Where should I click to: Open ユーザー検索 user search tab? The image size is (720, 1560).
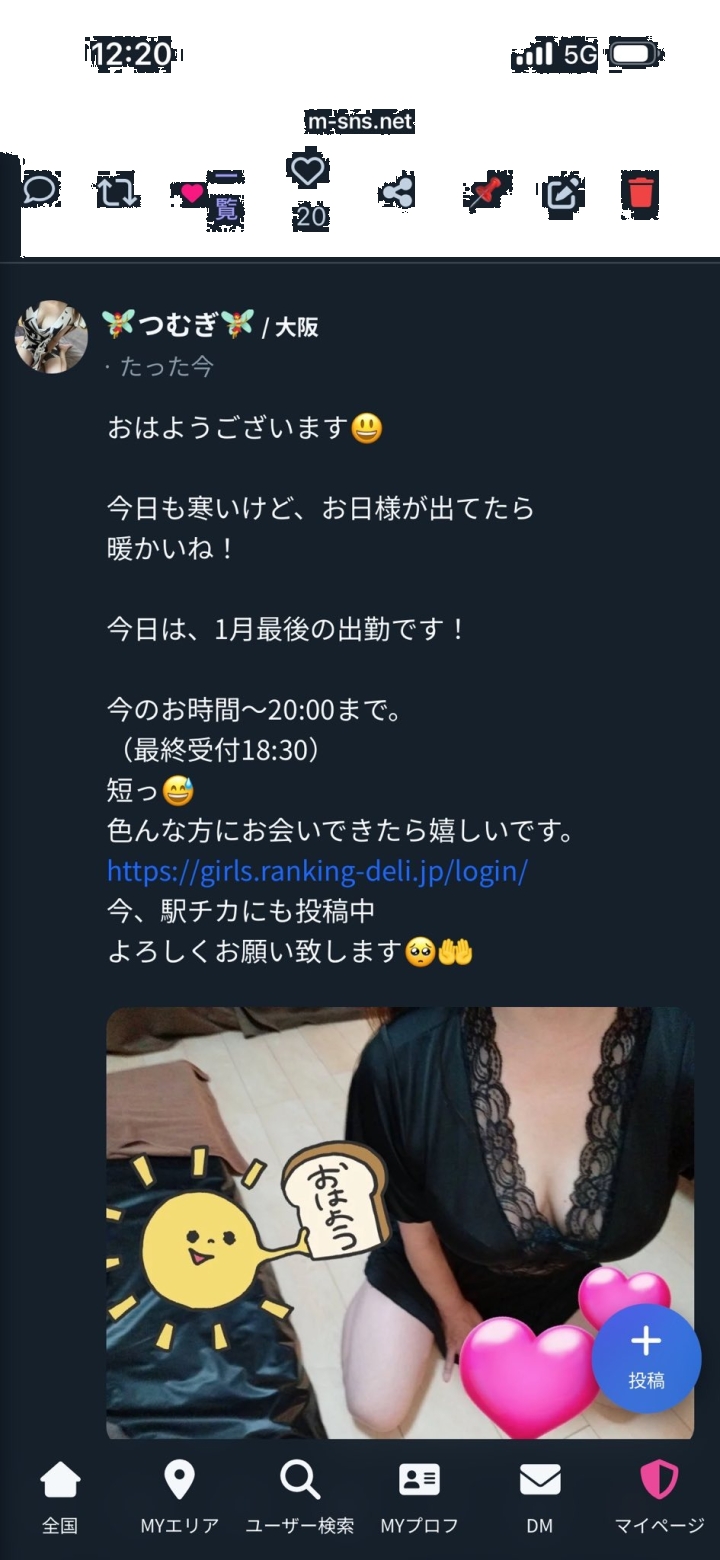point(300,1495)
